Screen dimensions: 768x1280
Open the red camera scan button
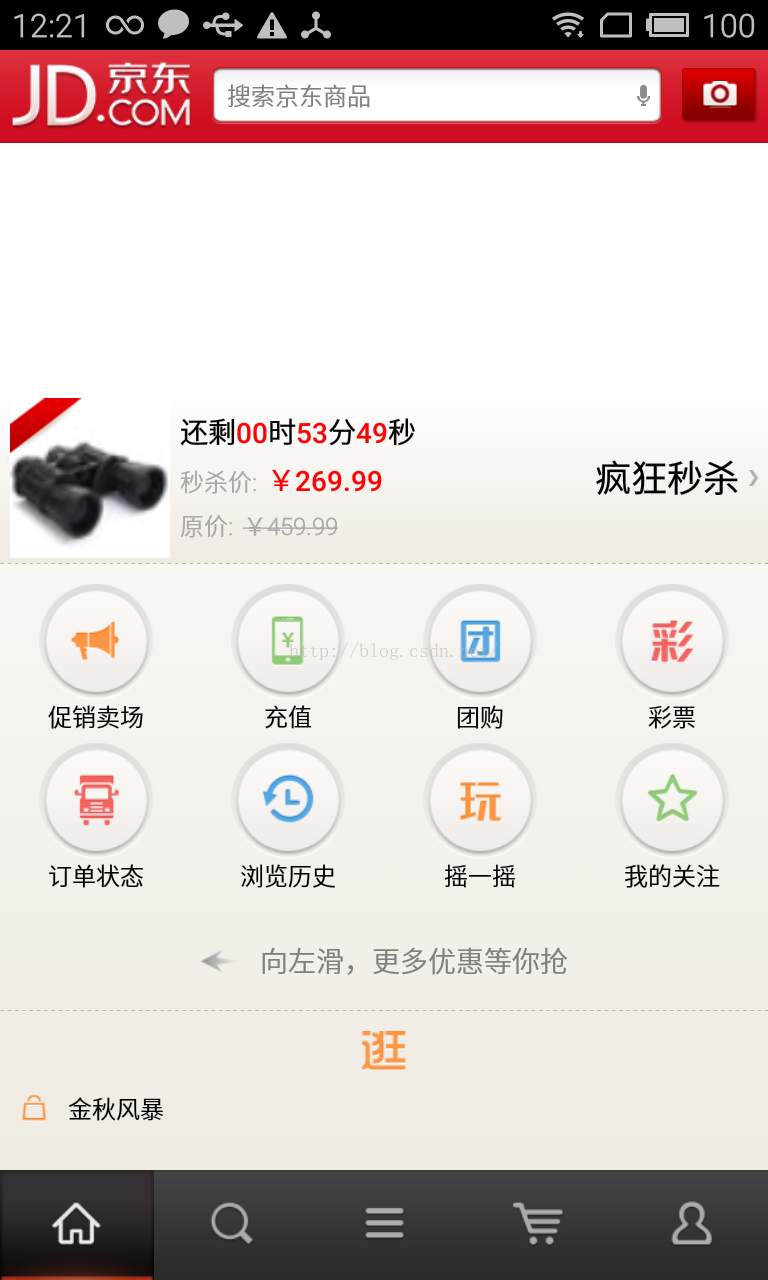coord(719,95)
